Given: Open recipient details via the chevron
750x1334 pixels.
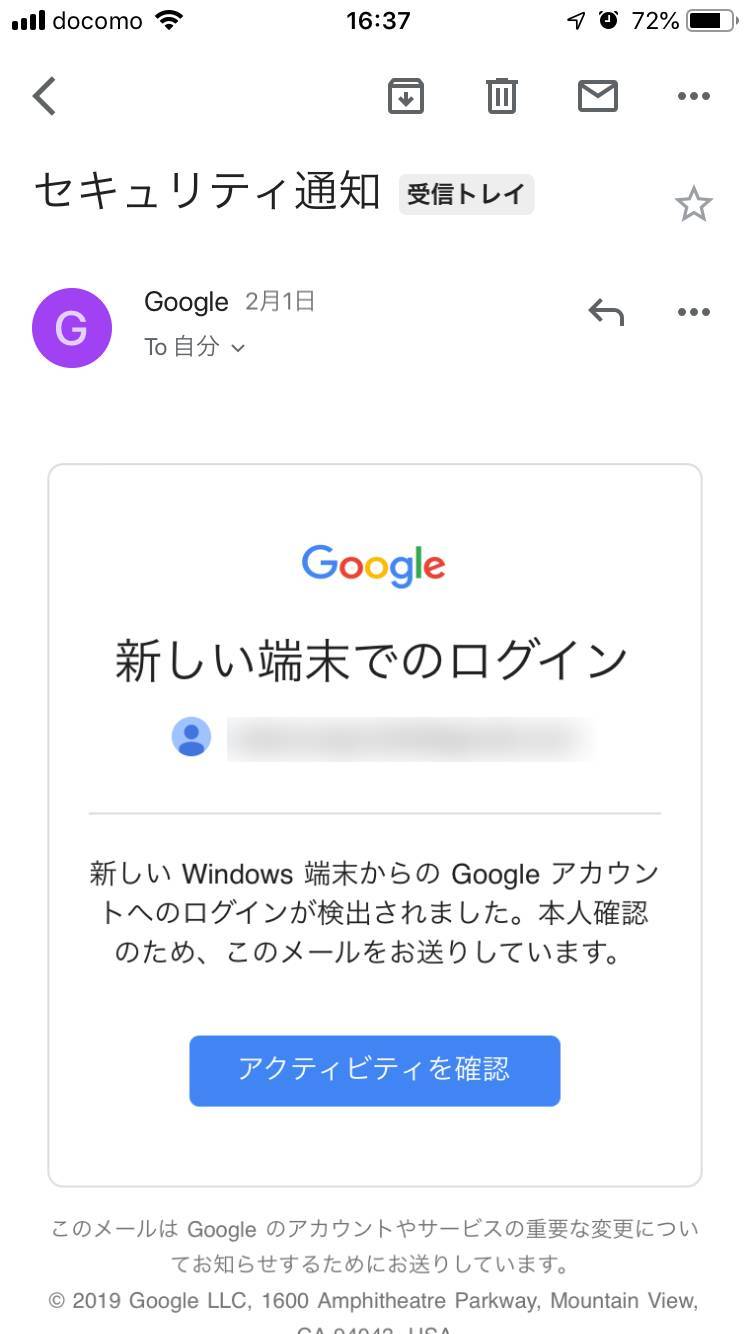Looking at the screenshot, I should pos(237,348).
